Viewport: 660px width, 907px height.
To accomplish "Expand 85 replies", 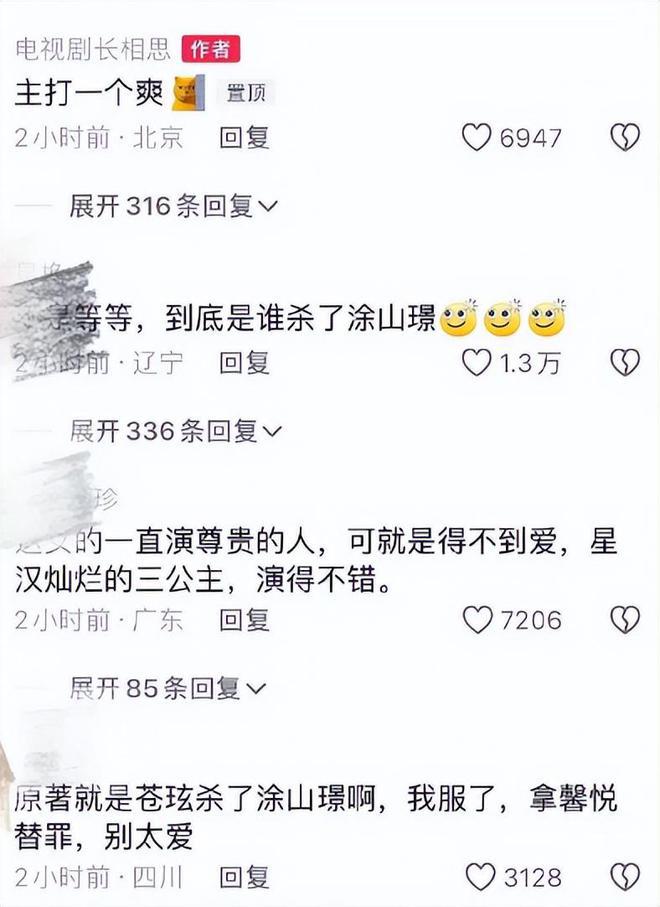I will (167, 688).
